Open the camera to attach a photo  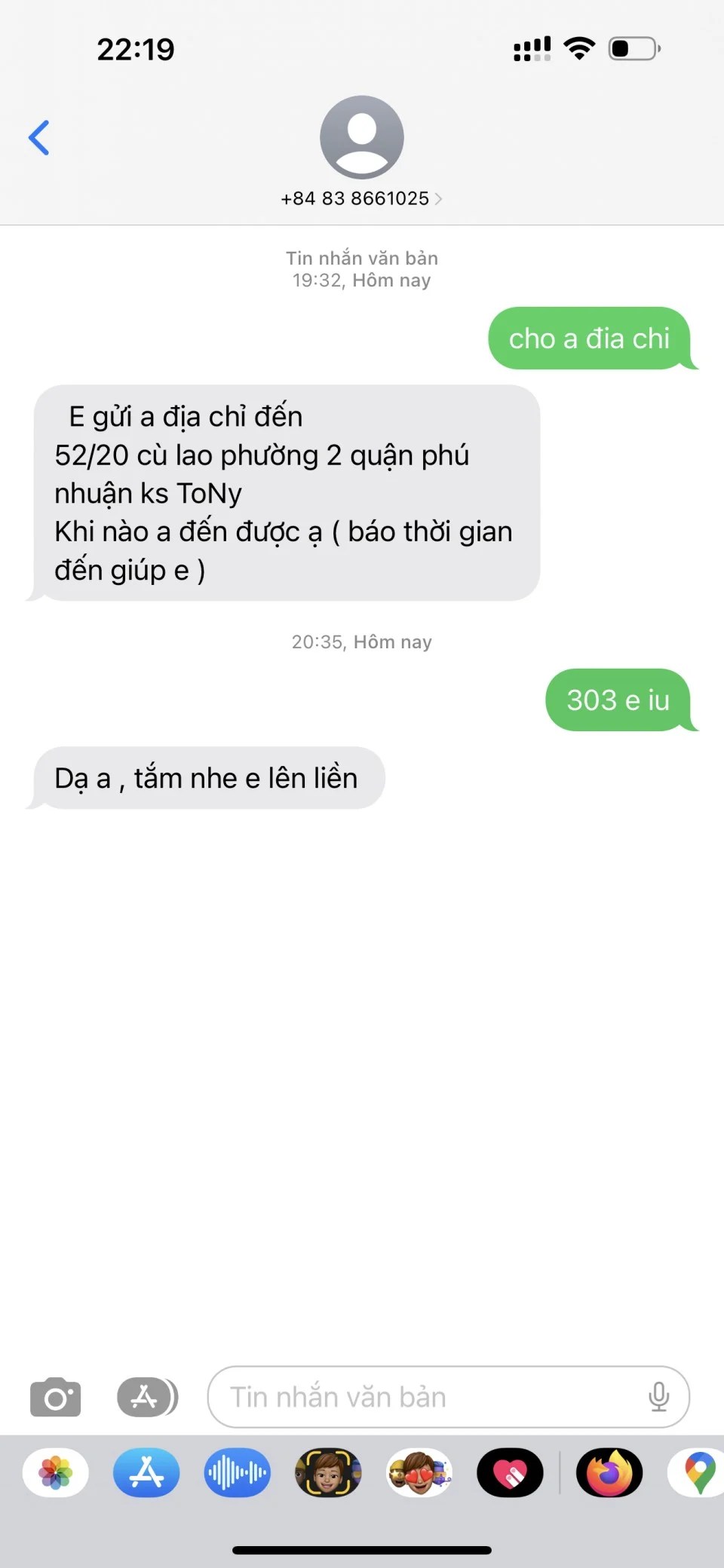(x=55, y=1397)
